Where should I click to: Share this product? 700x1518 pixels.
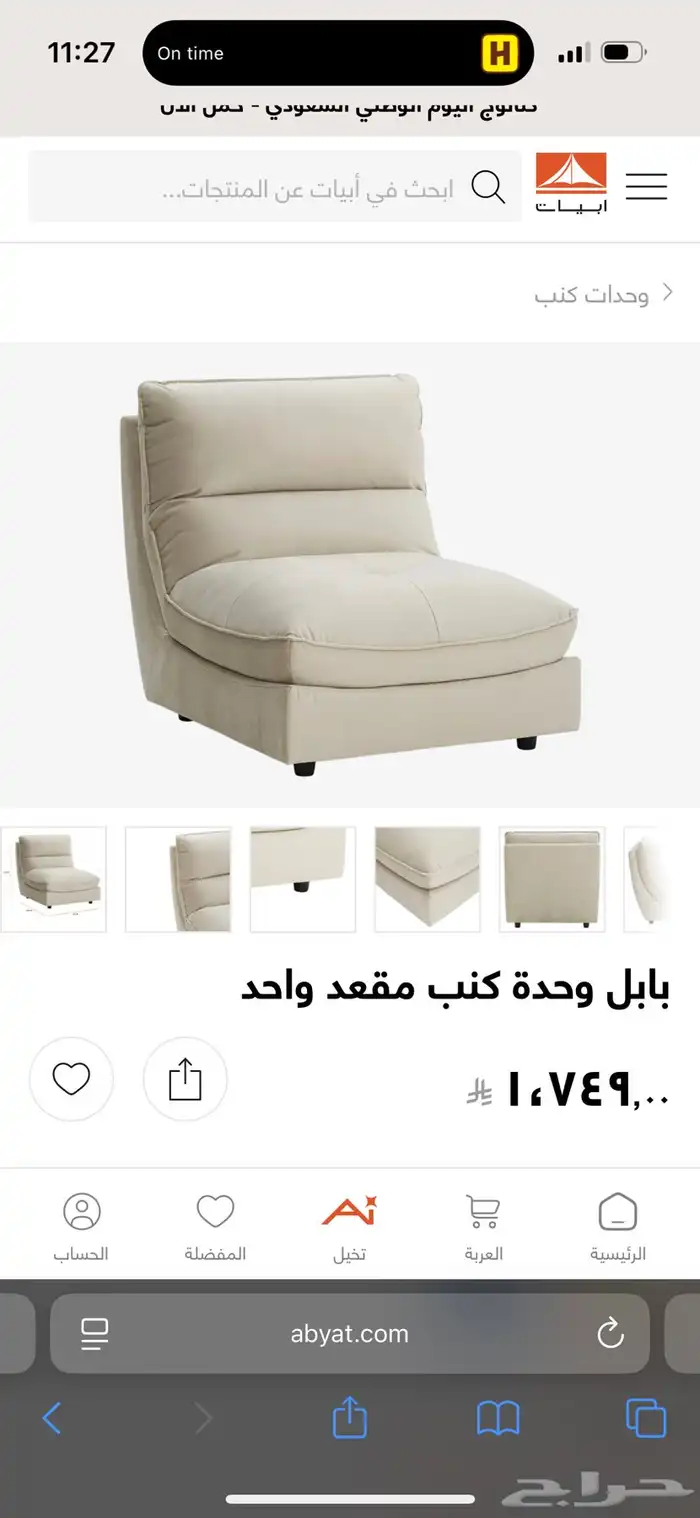(x=185, y=1079)
